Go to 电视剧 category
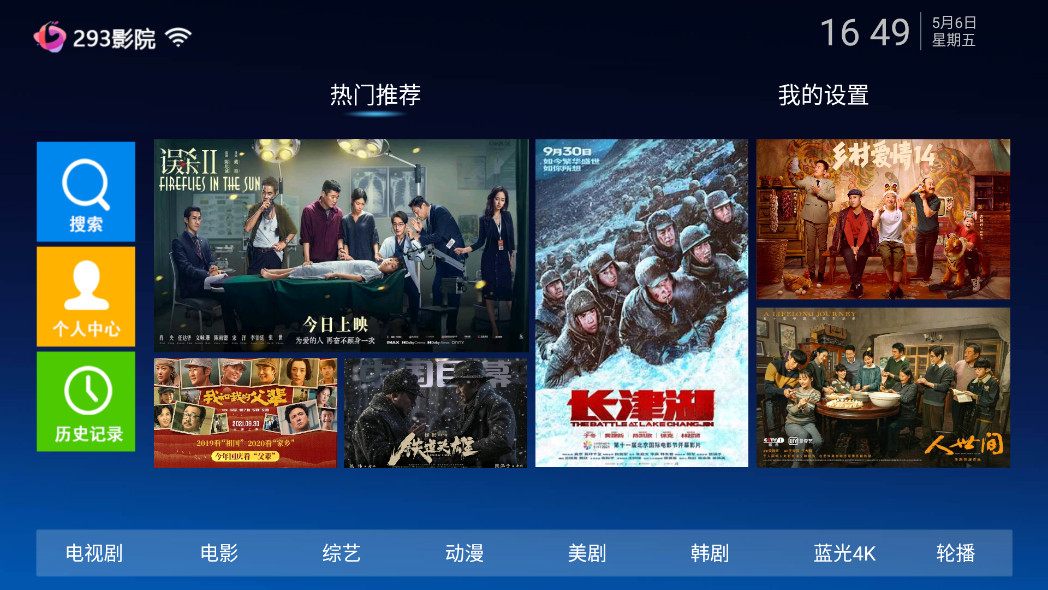 (94, 553)
